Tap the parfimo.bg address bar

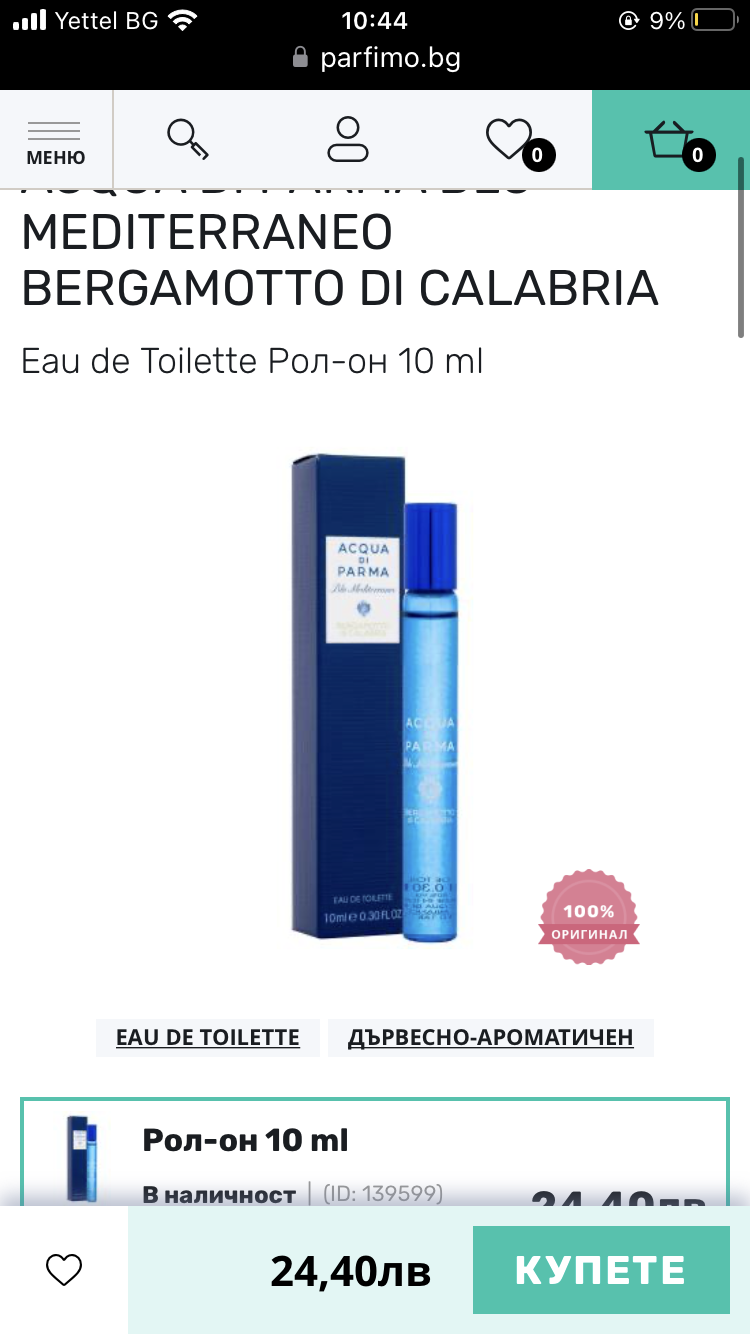coord(375,58)
